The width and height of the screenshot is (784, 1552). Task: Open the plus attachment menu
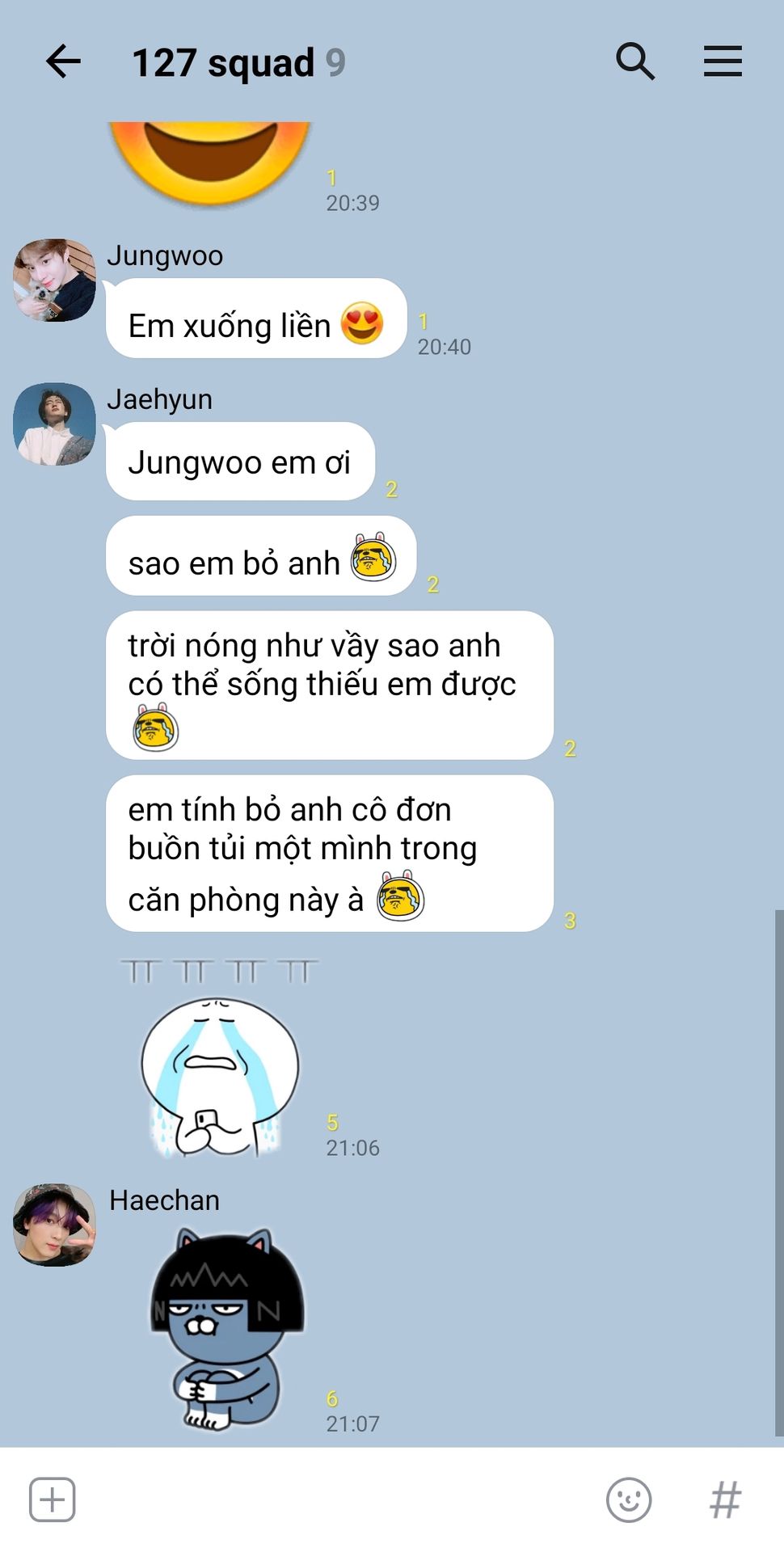[53, 1499]
